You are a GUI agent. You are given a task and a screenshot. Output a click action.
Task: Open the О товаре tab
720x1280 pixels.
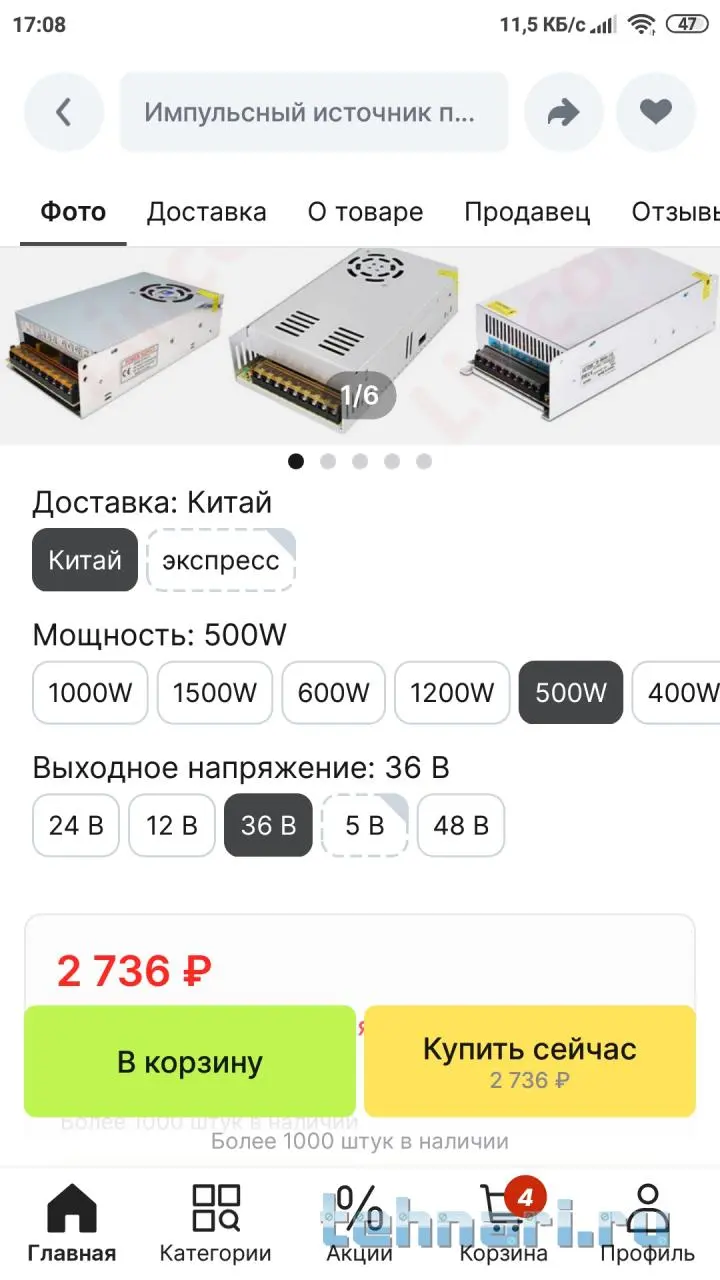tap(365, 212)
